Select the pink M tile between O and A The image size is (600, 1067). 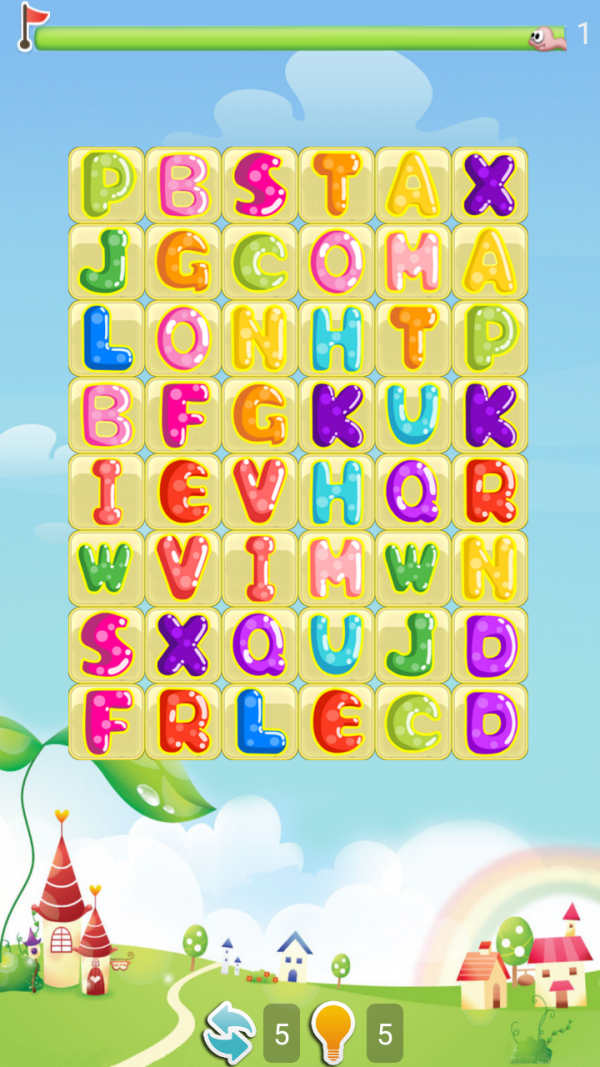click(x=413, y=261)
